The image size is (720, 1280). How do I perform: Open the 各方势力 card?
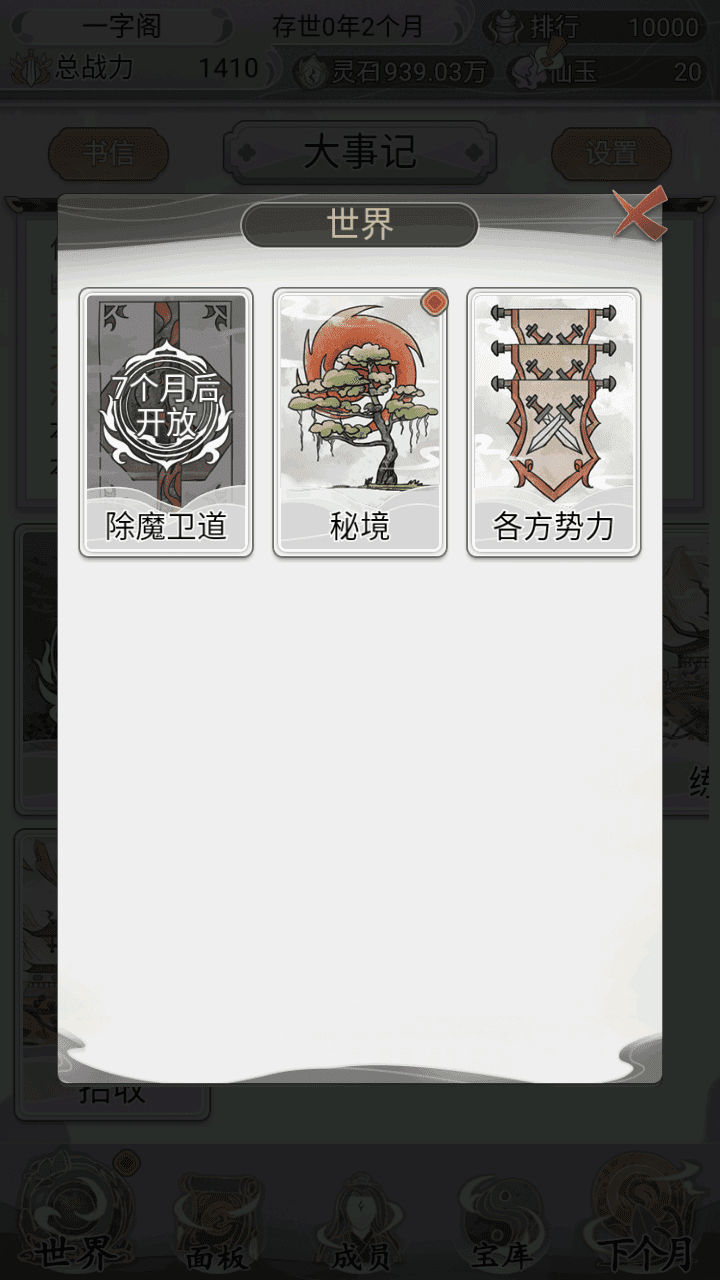(x=554, y=422)
